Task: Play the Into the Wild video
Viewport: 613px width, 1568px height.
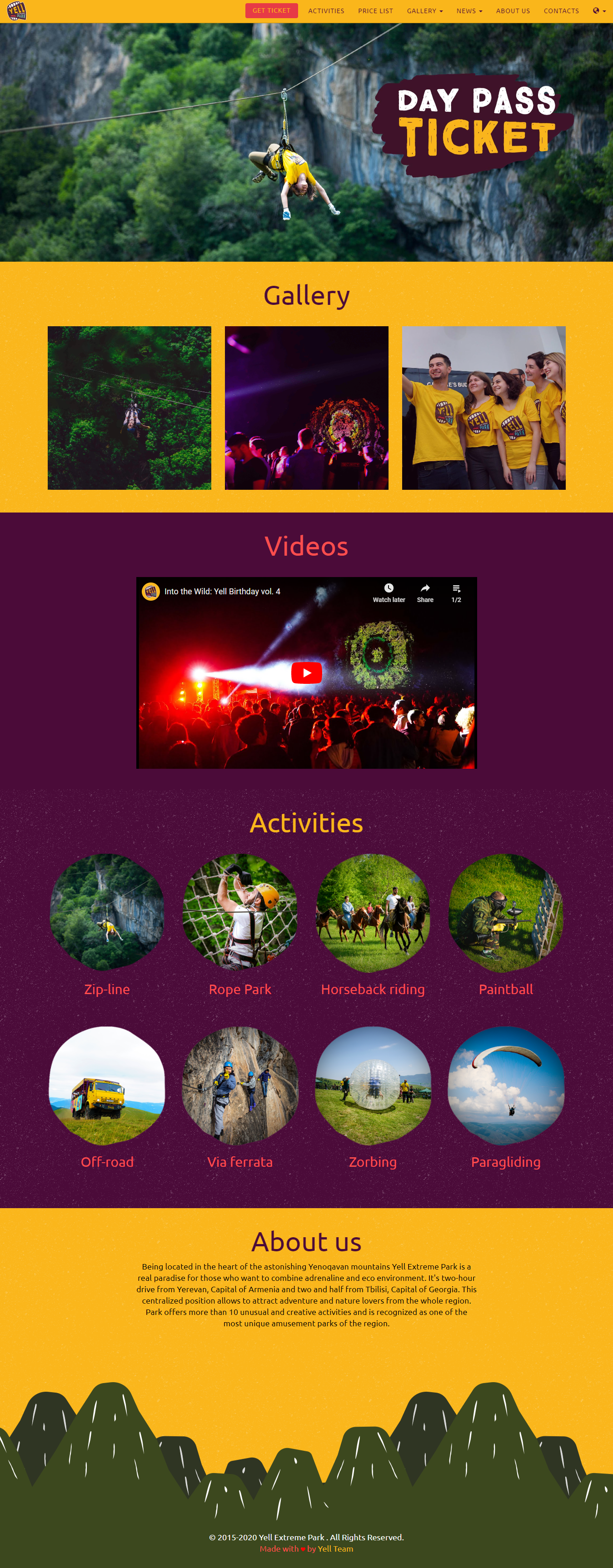Action: click(306, 672)
